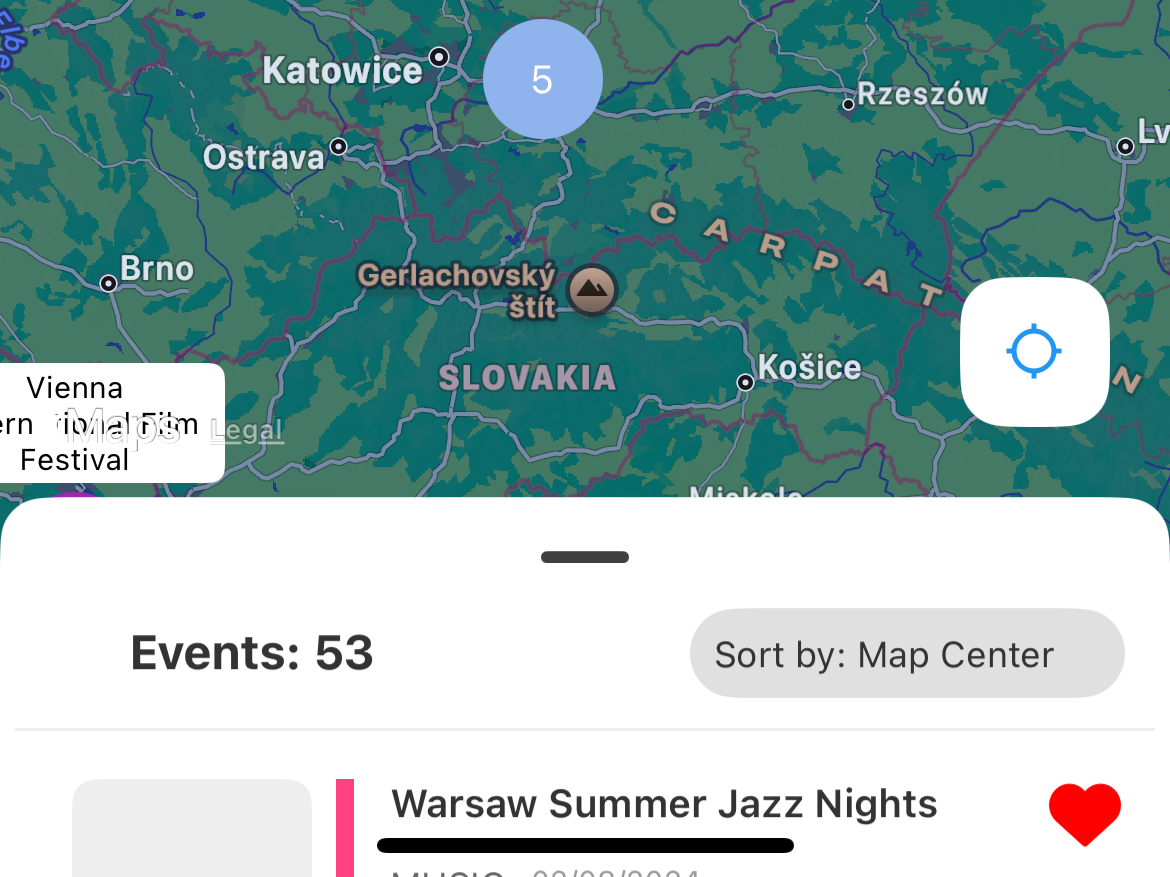
Task: Change sorting from Map Center
Action: (906, 654)
